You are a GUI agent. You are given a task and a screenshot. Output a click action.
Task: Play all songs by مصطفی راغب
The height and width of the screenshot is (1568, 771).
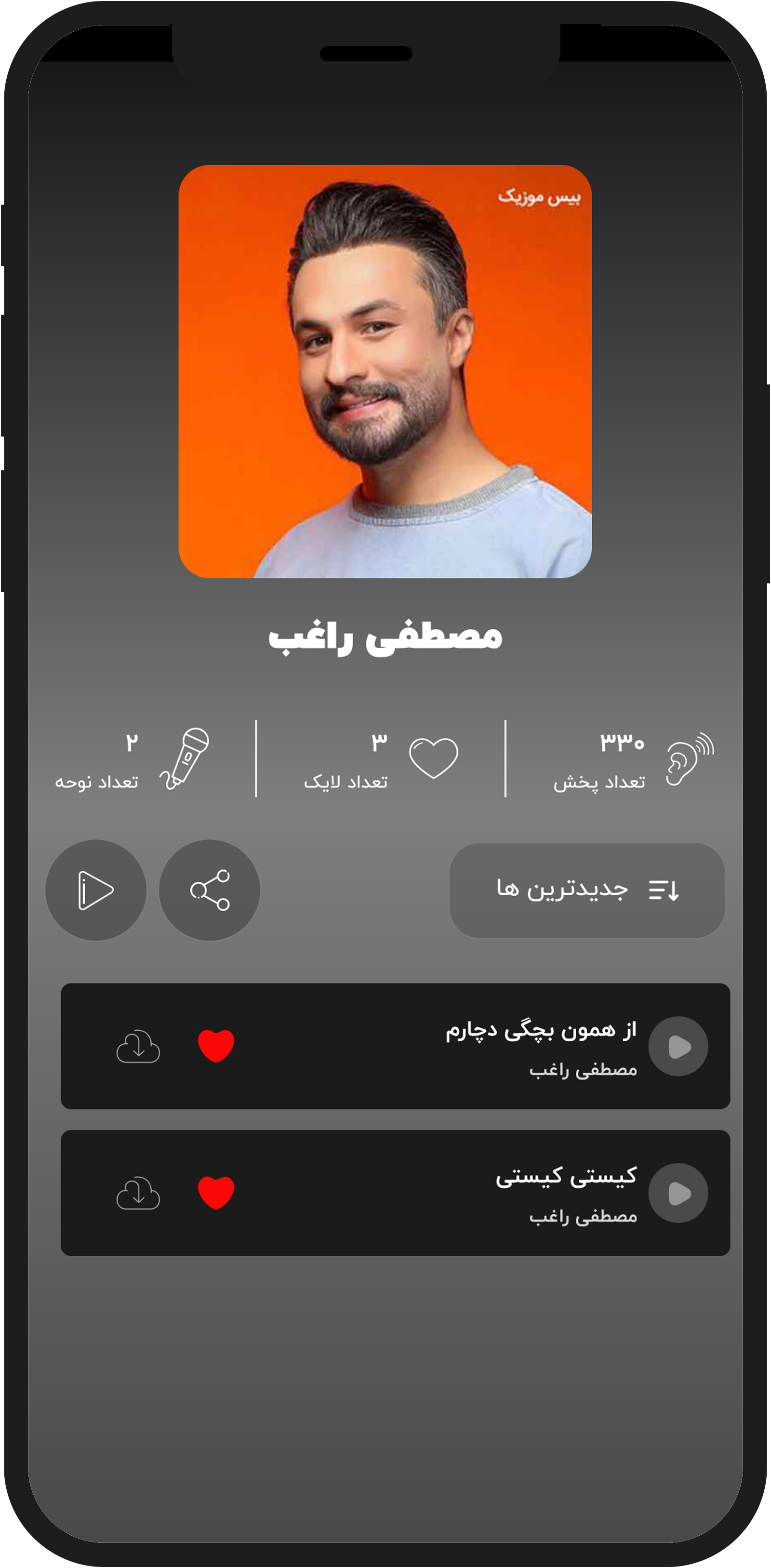tap(95, 890)
